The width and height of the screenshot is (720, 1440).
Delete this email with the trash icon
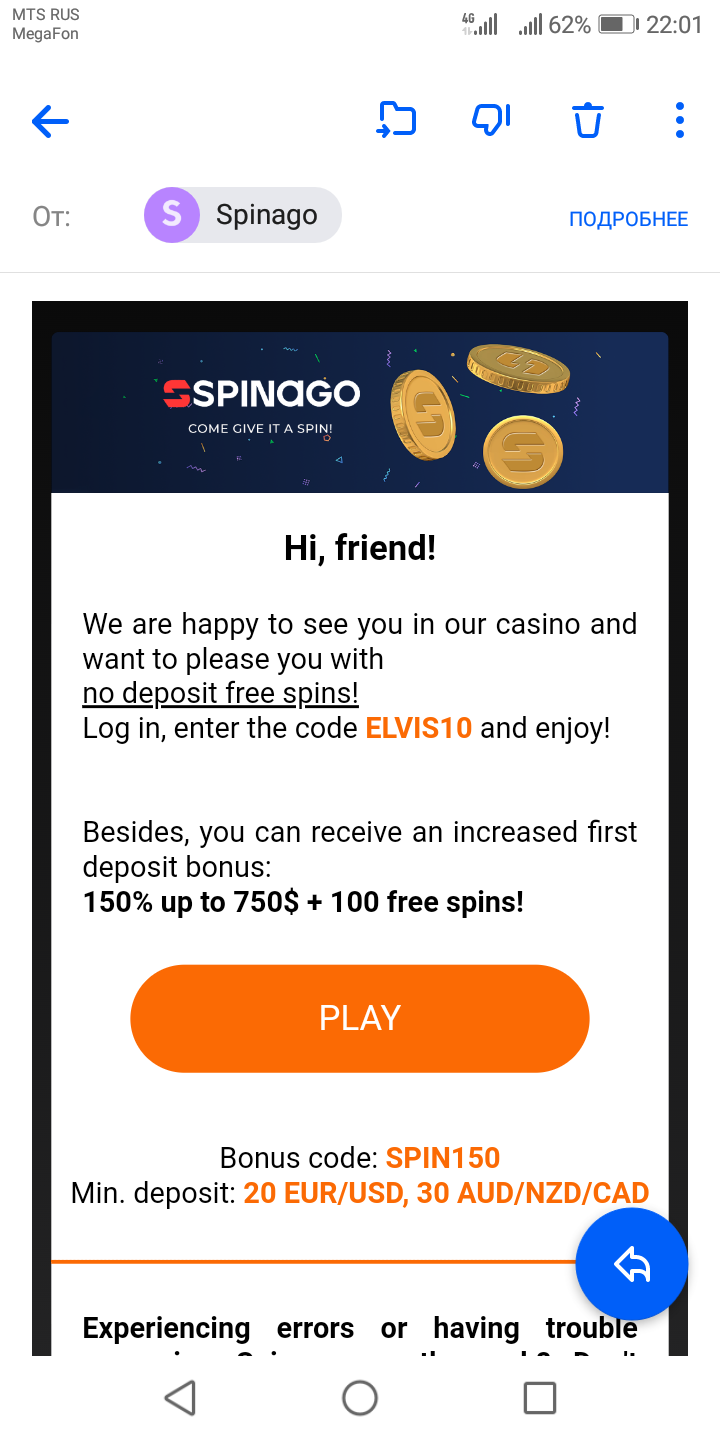[x=587, y=120]
